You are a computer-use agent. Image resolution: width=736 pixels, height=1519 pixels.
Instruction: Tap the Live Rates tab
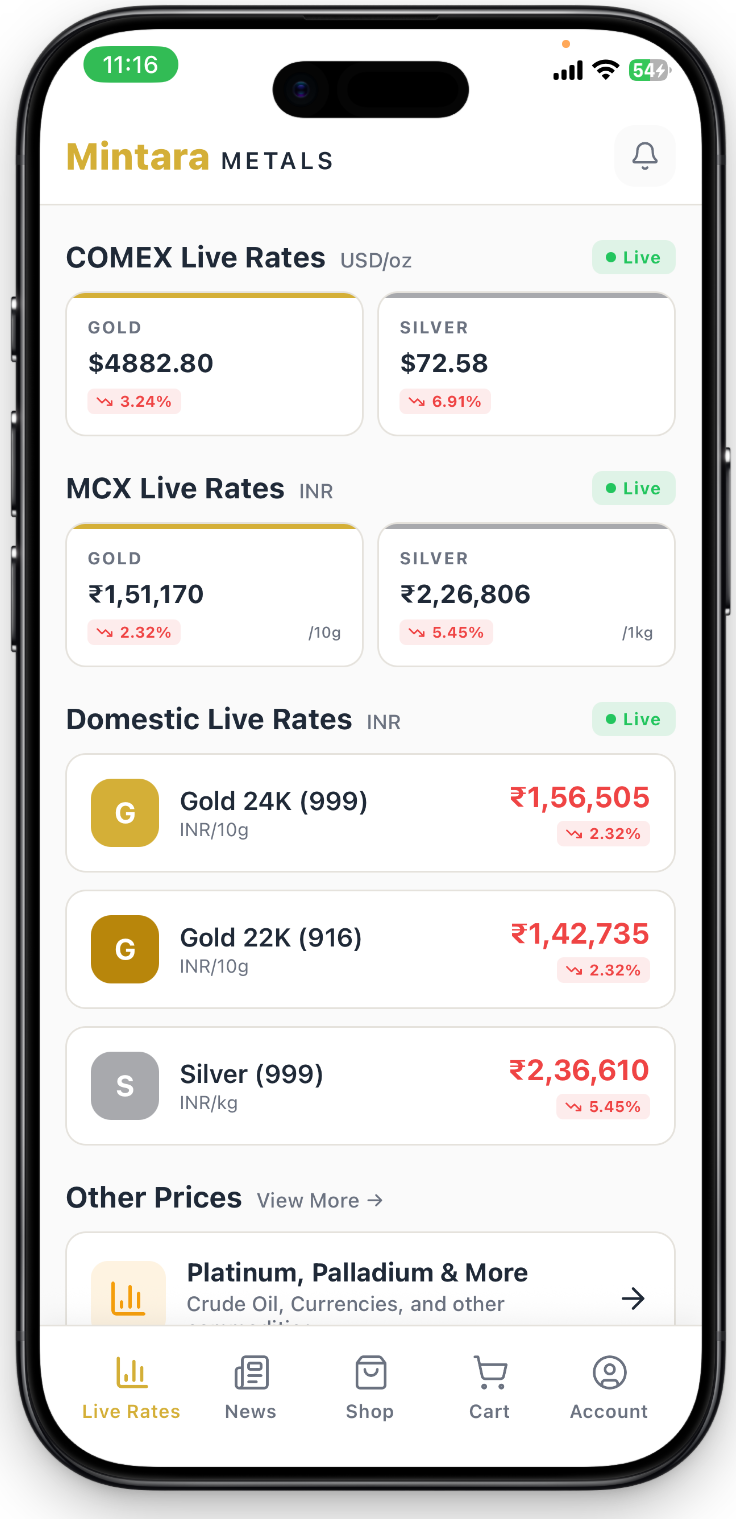tap(131, 1387)
